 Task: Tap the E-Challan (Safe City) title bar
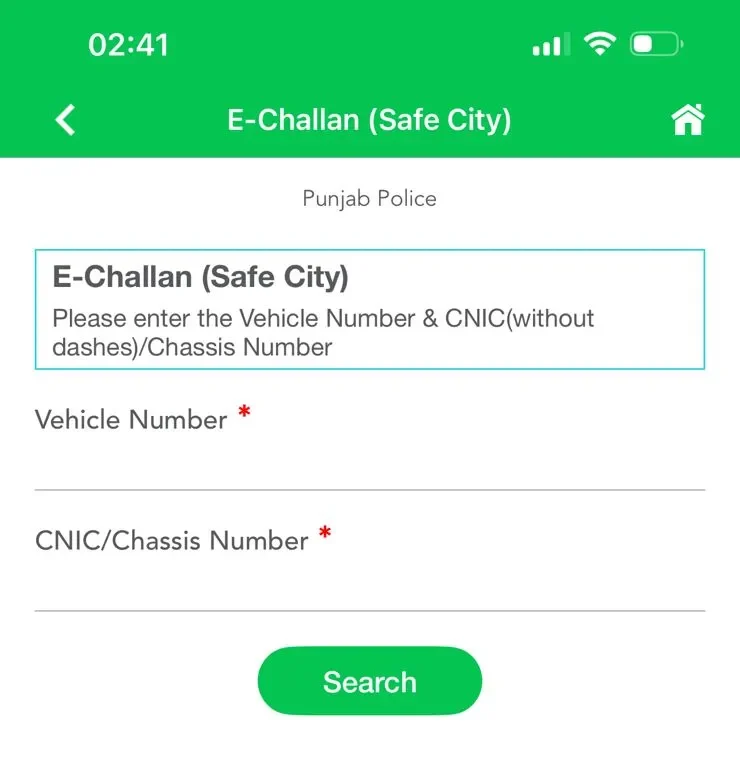click(369, 119)
